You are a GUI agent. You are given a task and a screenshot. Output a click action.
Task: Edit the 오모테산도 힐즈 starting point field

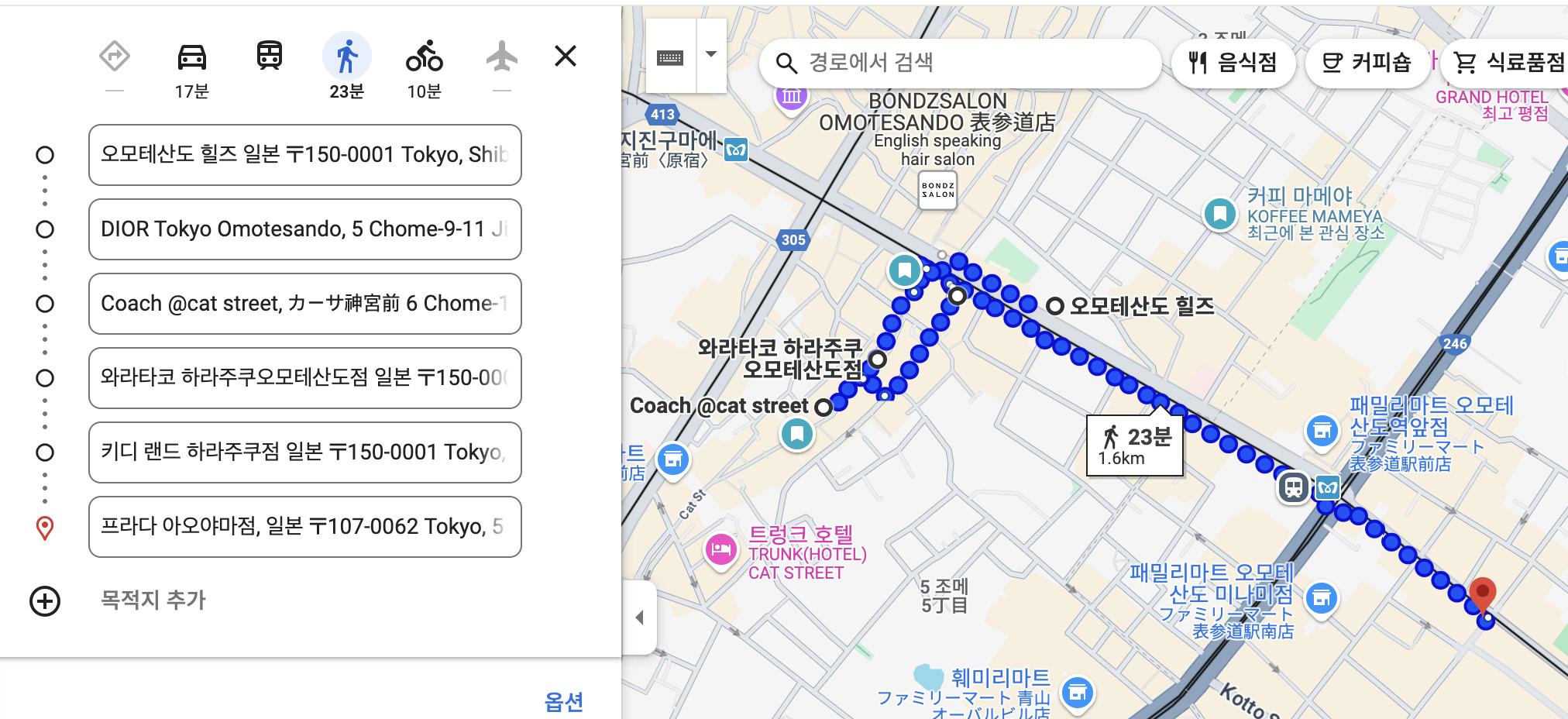304,155
